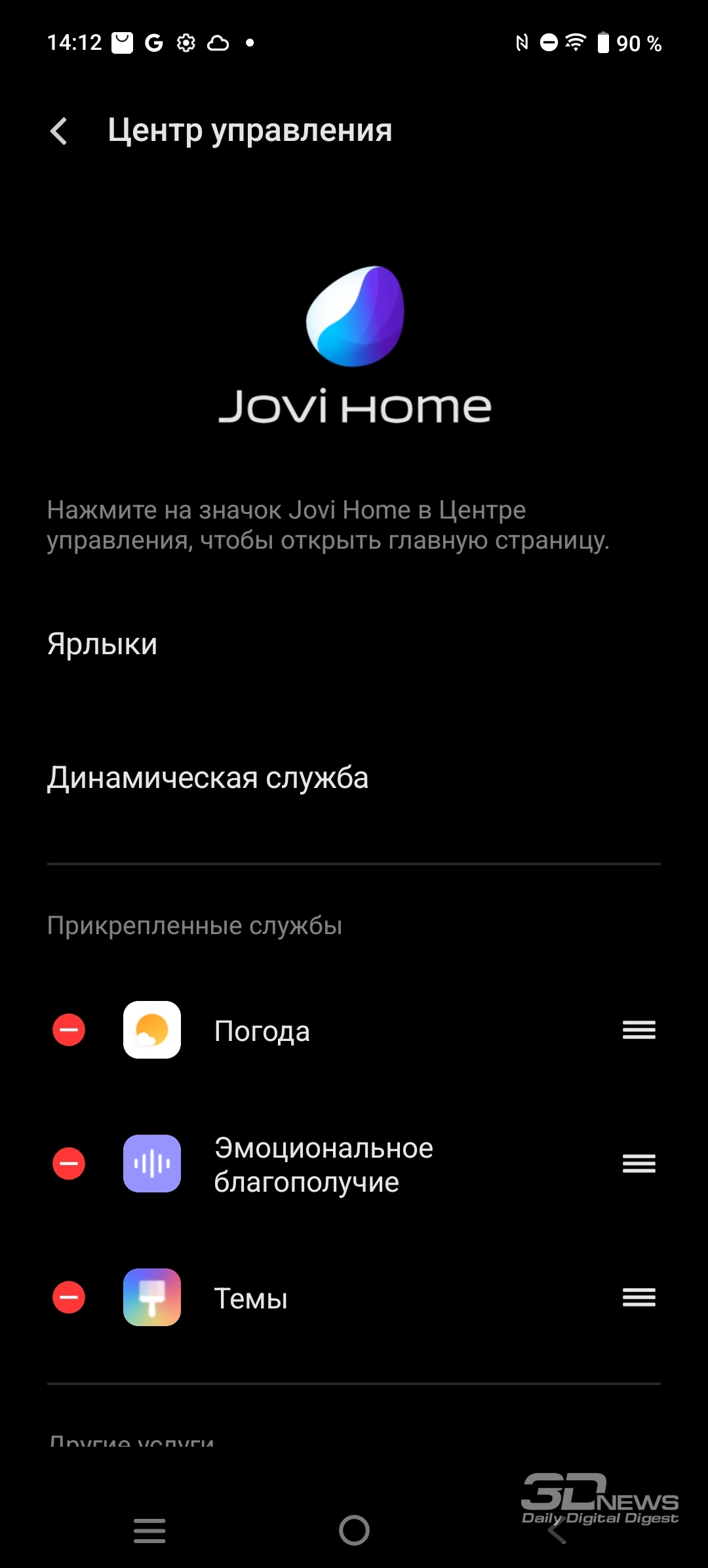Open the Ярлыки settings row
This screenshot has width=708, height=1568.
(354, 644)
